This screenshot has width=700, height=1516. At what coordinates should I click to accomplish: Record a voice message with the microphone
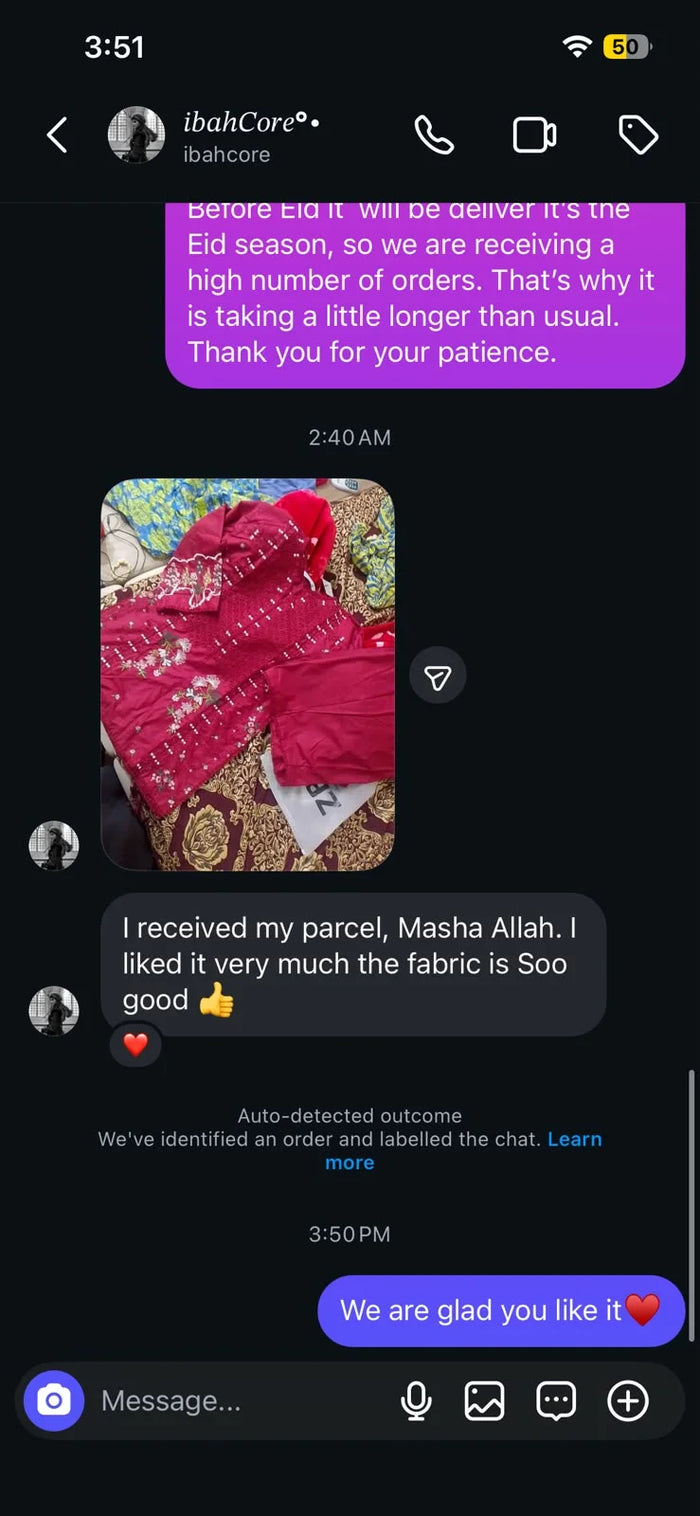(416, 1401)
